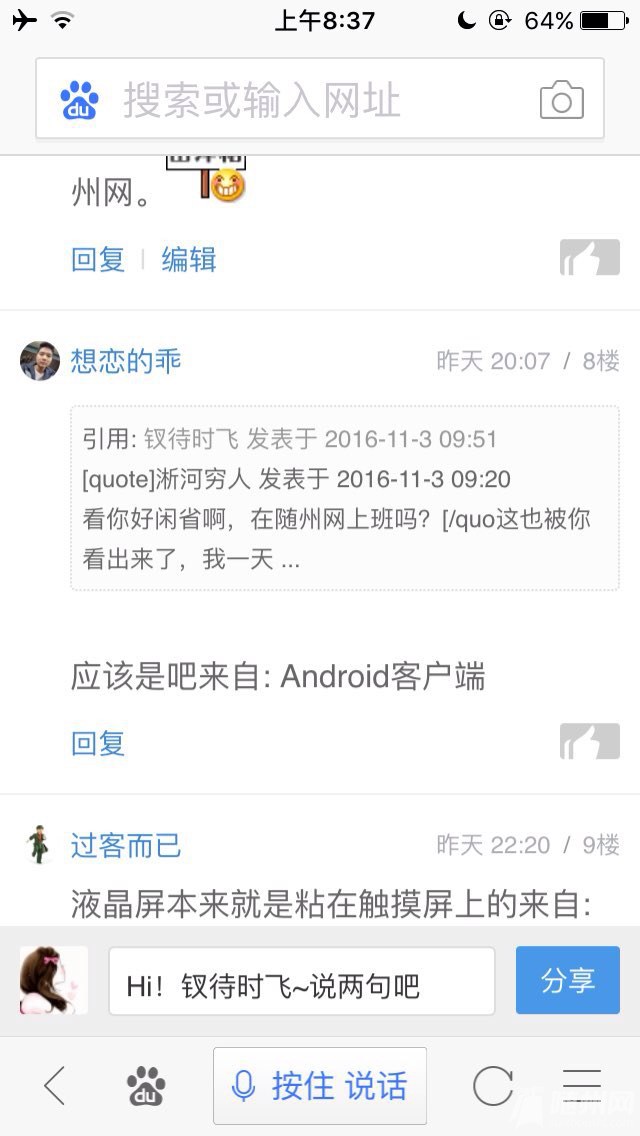
Task: Tap the 按住 说话 voice button
Action: click(x=319, y=1085)
